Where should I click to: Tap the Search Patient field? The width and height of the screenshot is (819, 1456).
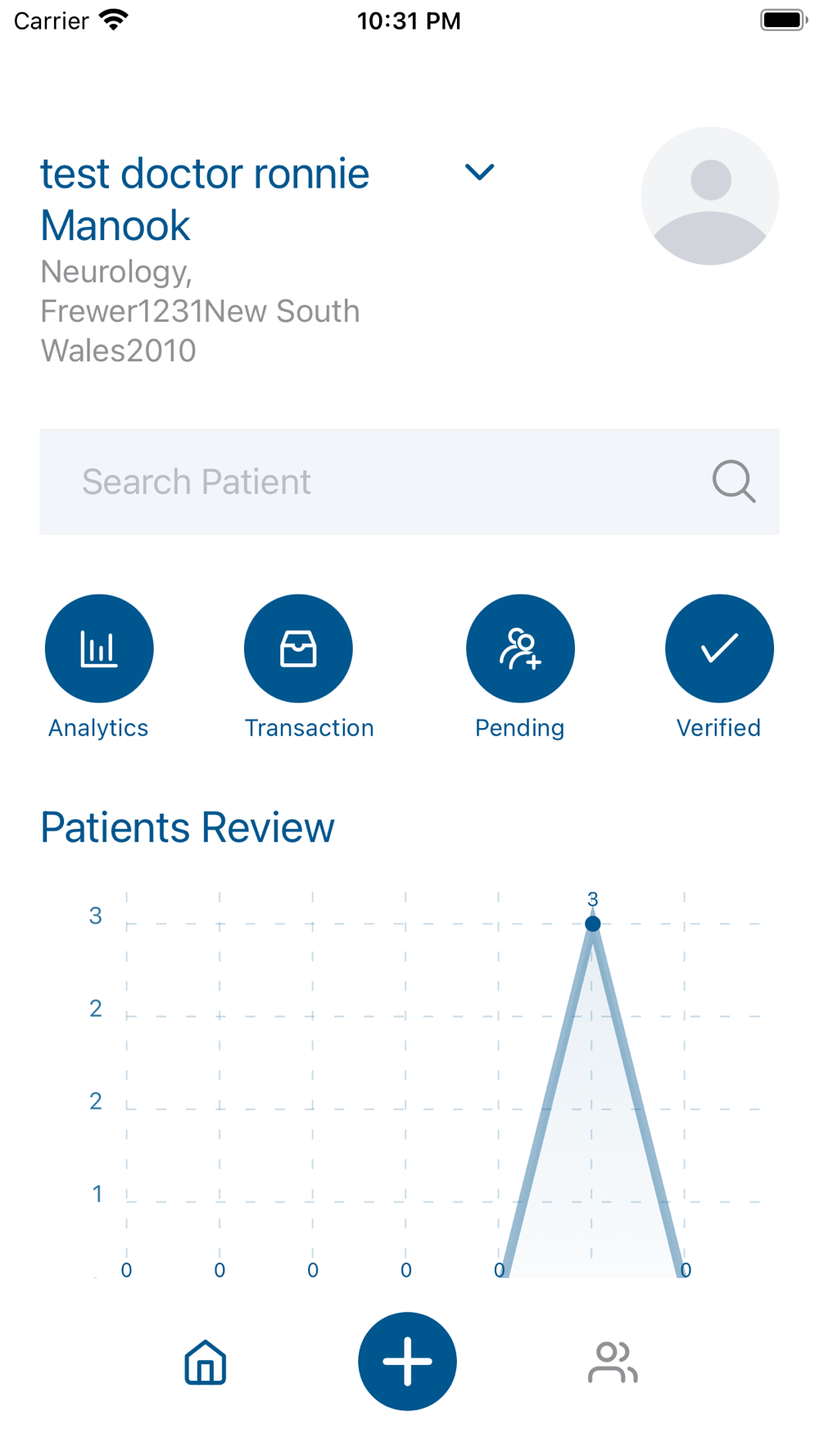point(409,482)
